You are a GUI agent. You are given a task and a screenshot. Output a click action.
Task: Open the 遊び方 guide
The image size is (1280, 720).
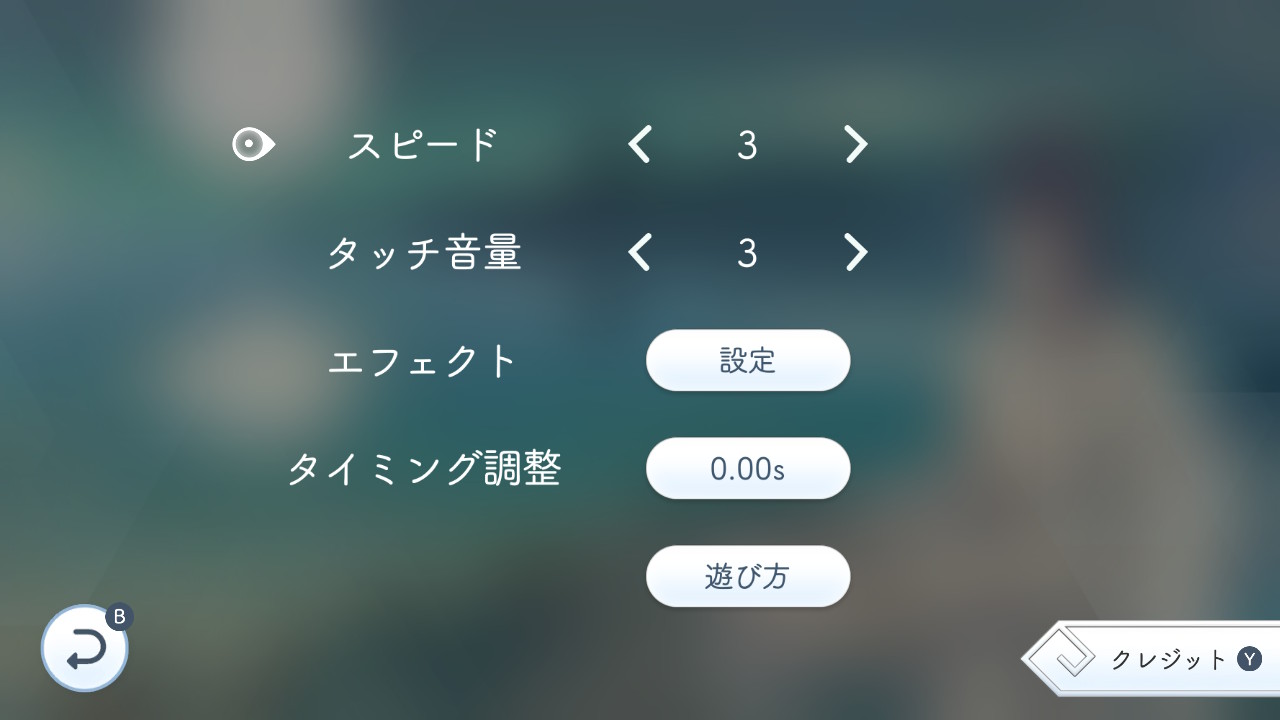click(748, 576)
